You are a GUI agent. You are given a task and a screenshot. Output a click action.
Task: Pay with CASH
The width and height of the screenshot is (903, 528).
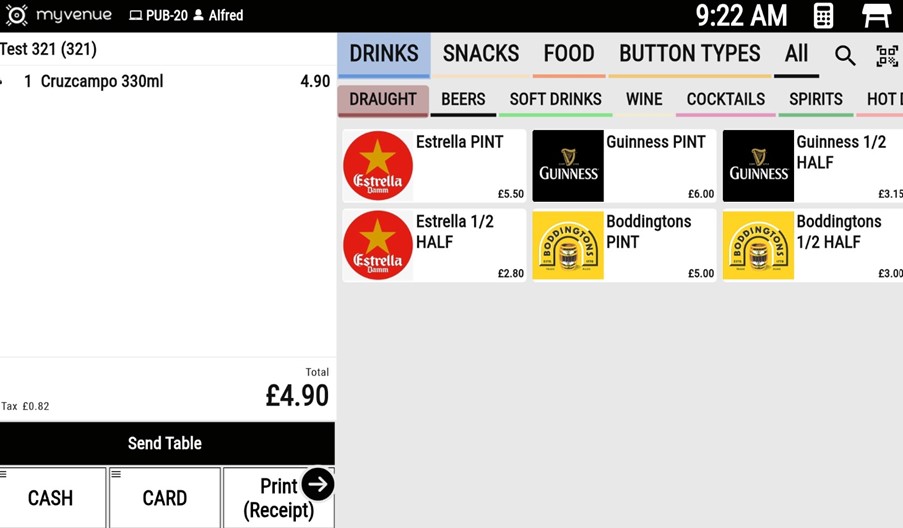[x=52, y=497]
